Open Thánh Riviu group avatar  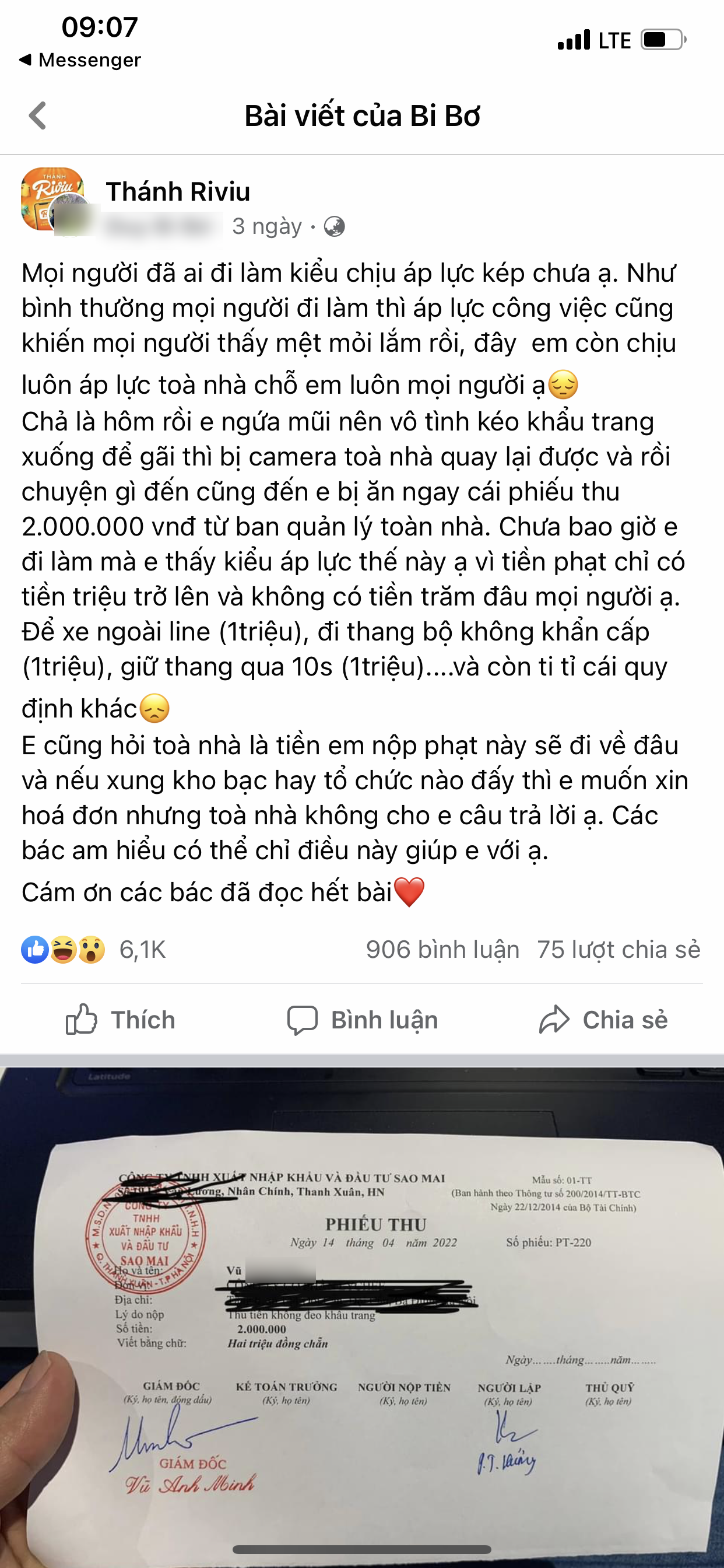[x=52, y=198]
